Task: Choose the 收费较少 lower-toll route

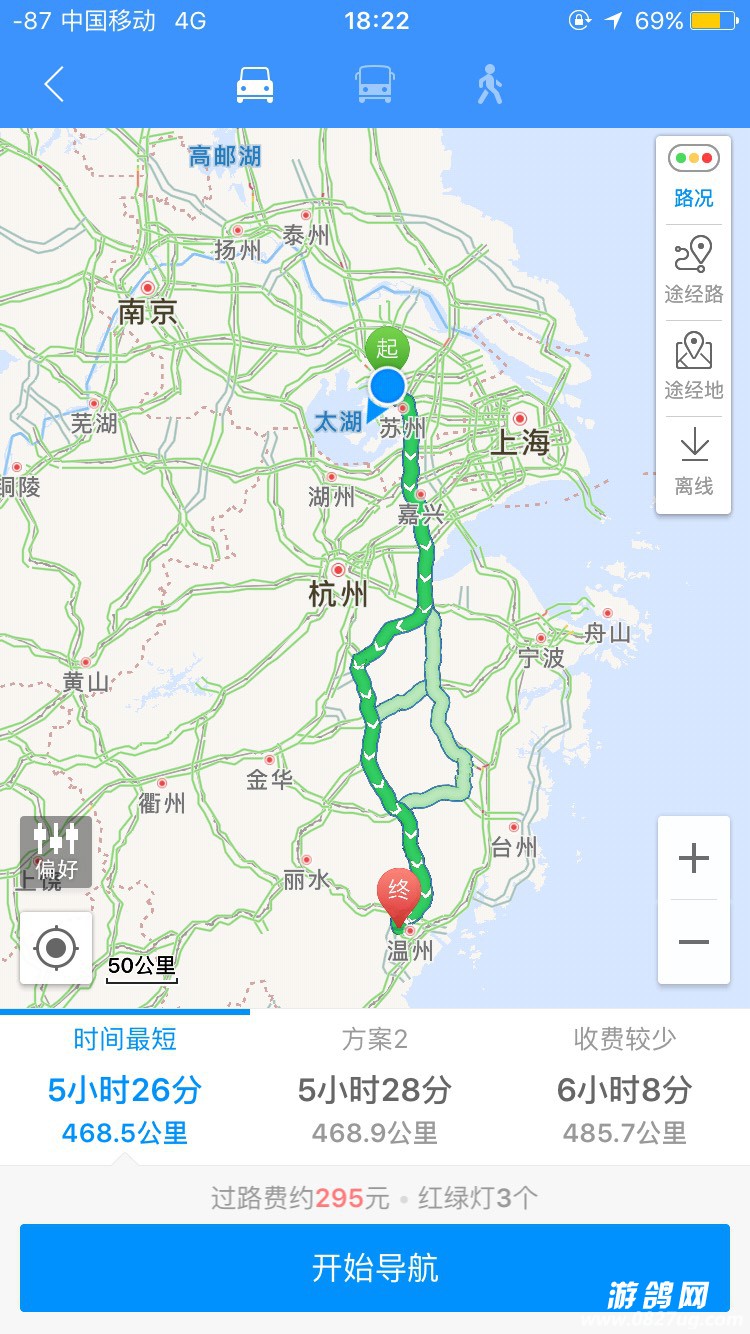Action: (625, 1088)
